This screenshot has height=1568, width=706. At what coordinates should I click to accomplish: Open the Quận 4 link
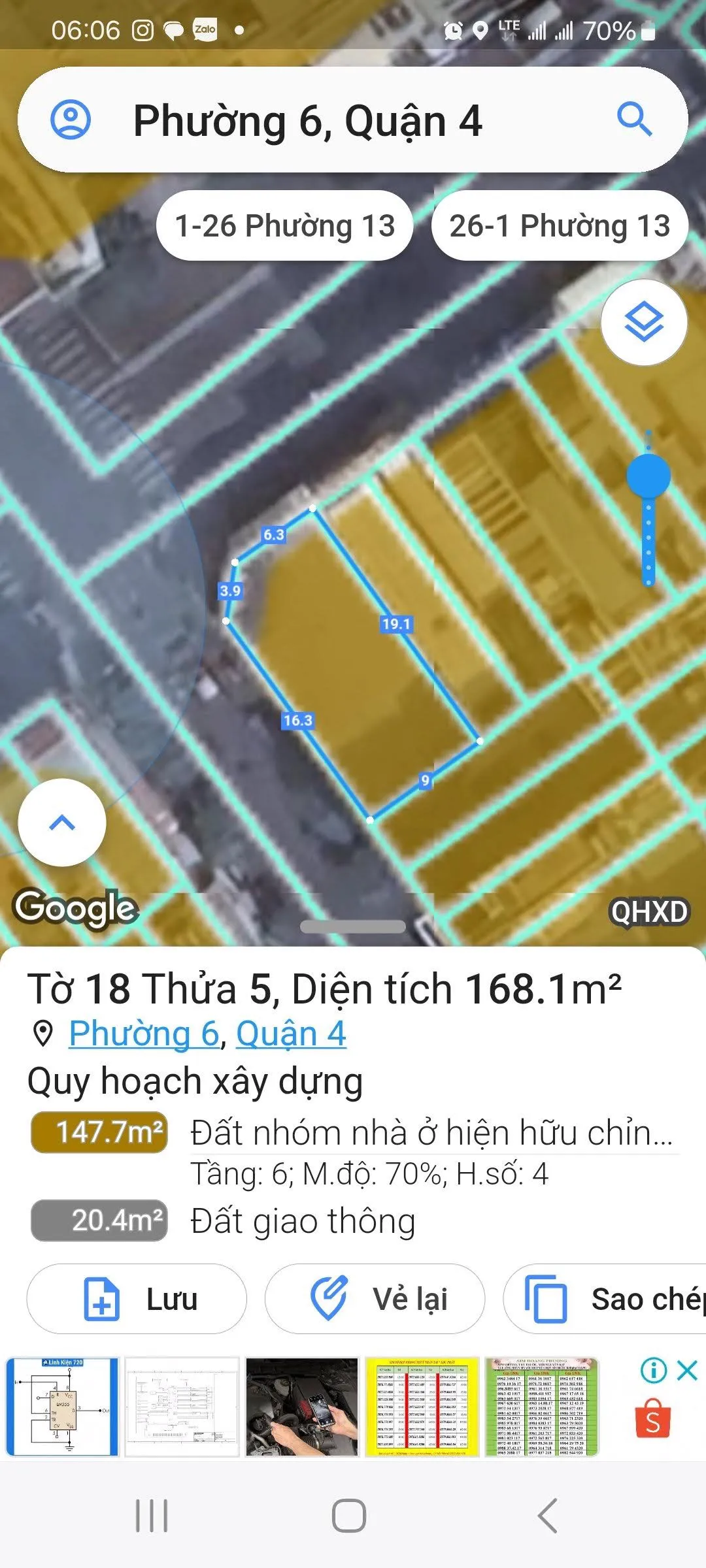[291, 1034]
